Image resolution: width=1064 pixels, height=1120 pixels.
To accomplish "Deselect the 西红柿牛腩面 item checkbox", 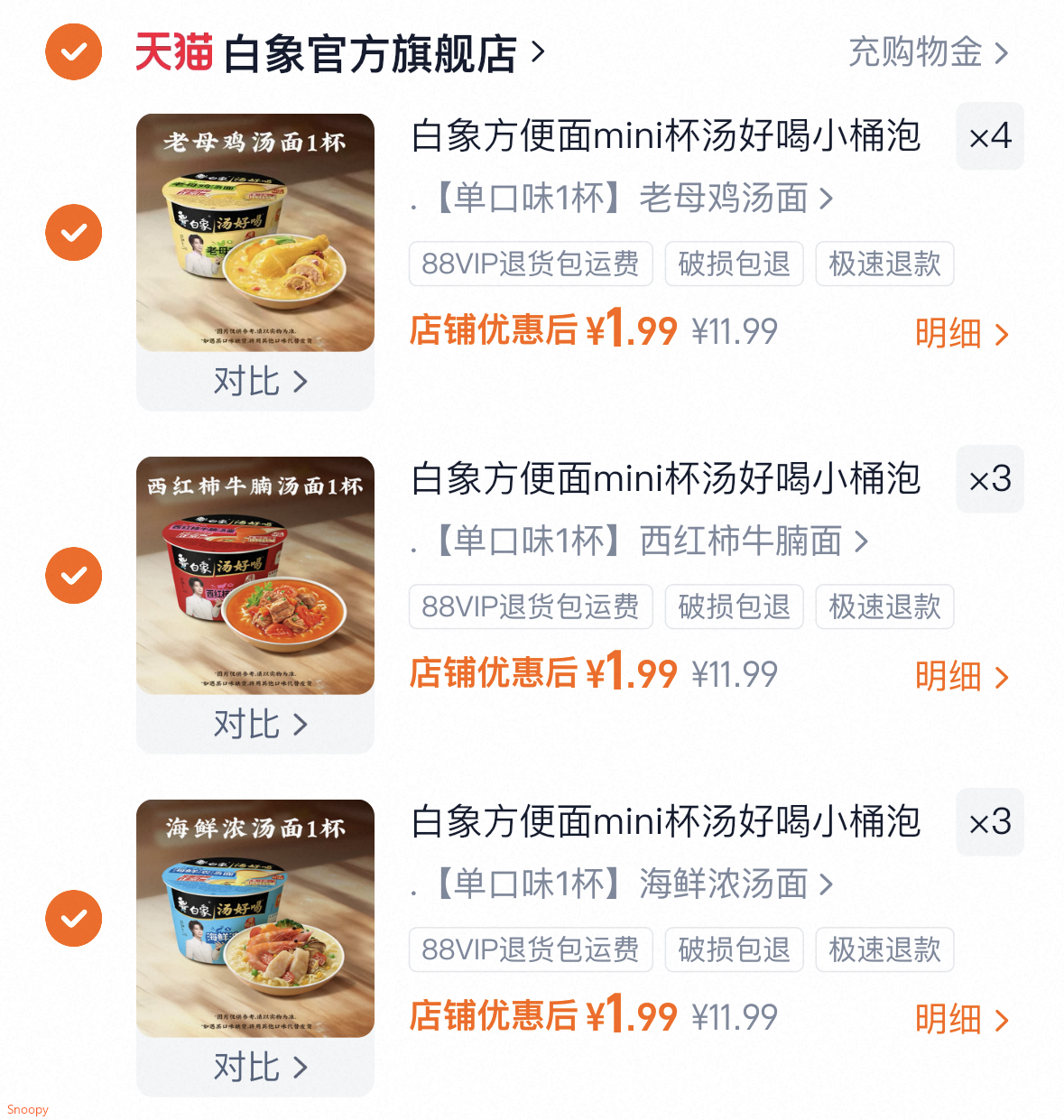I will click(74, 576).
